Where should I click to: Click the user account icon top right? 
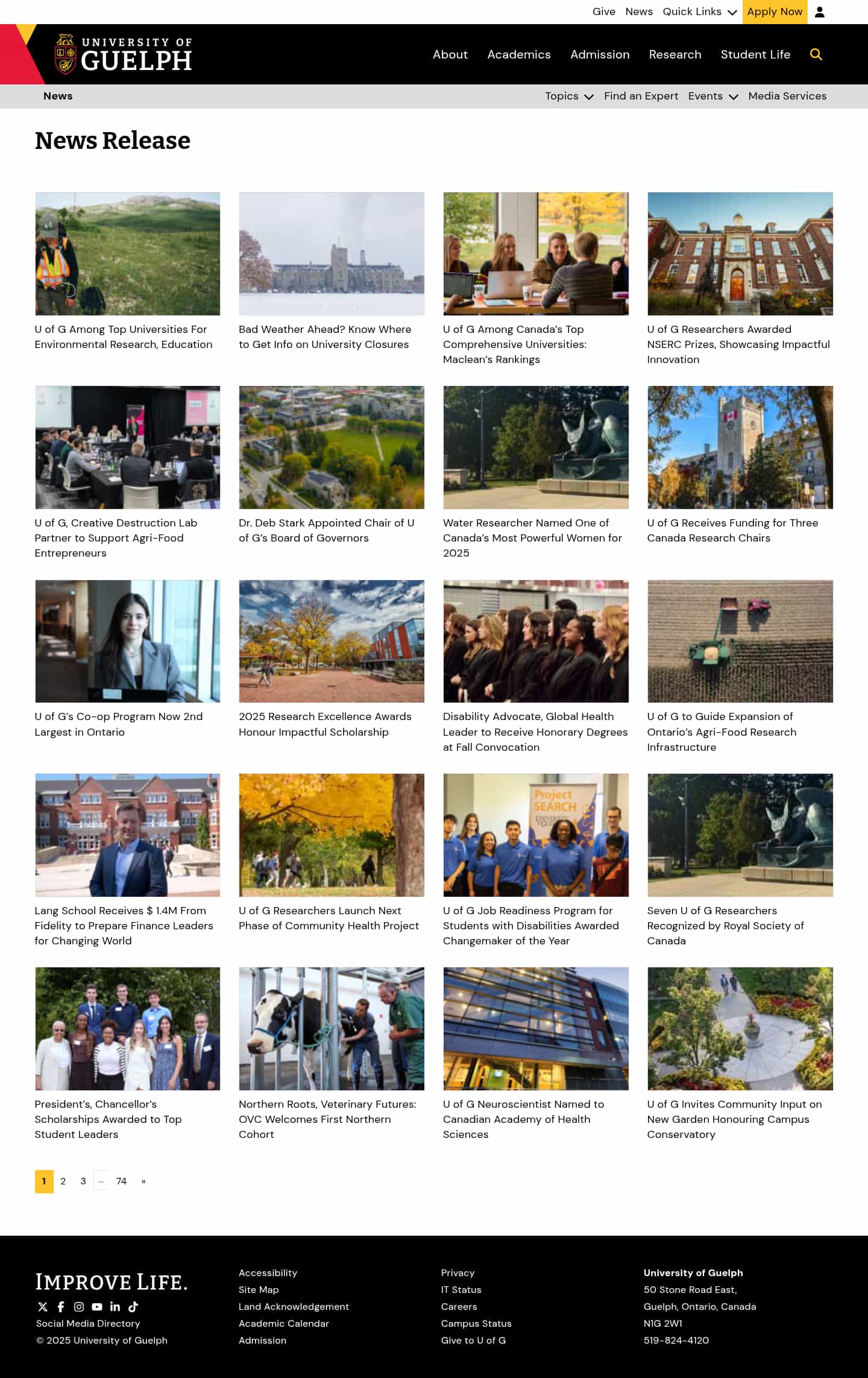(820, 11)
